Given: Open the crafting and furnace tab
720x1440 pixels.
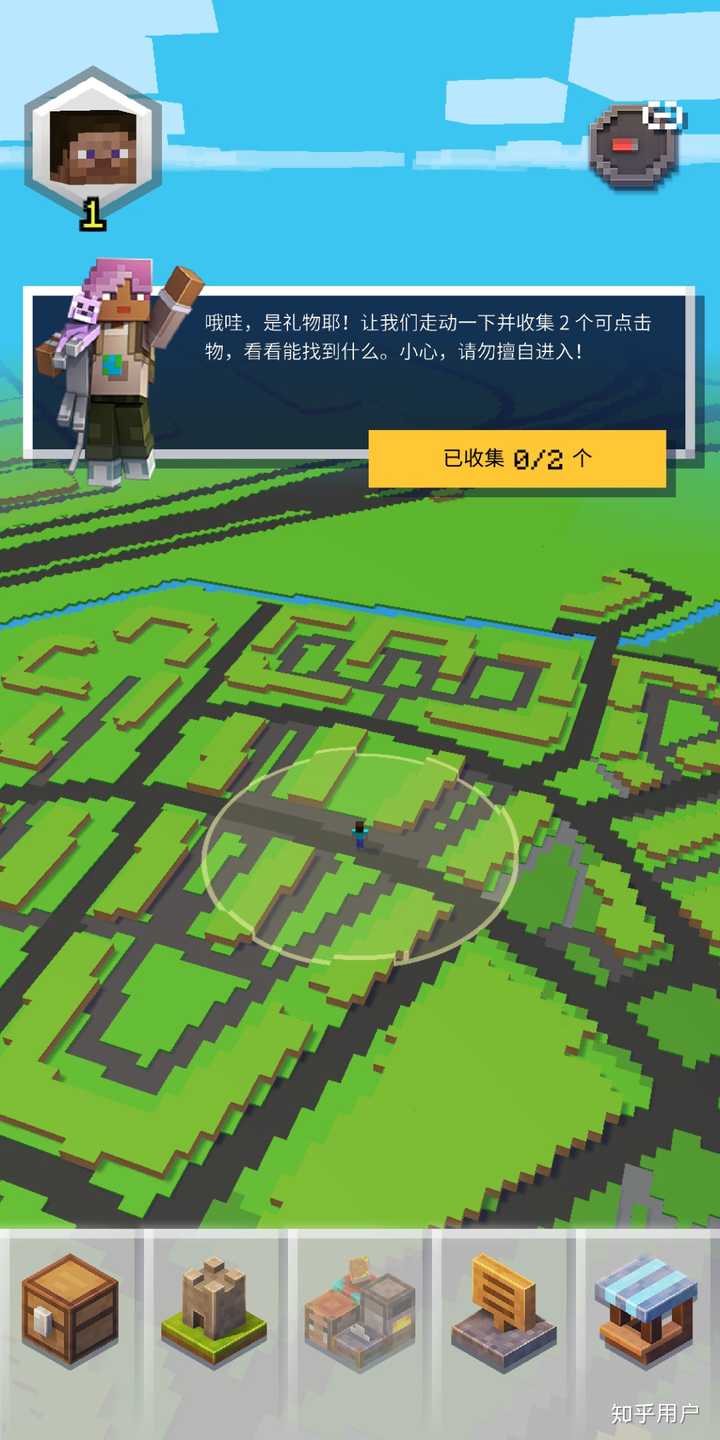Looking at the screenshot, I should pyautogui.click(x=359, y=1312).
